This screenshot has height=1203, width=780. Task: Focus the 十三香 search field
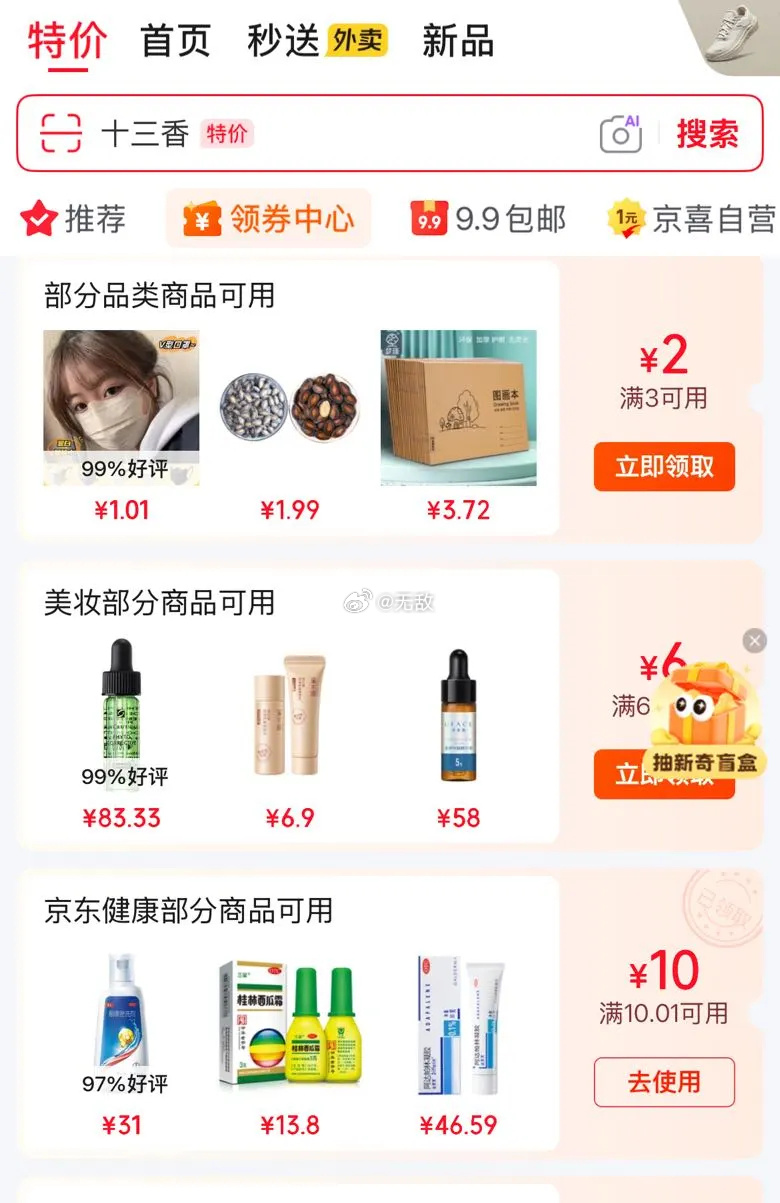[350, 133]
